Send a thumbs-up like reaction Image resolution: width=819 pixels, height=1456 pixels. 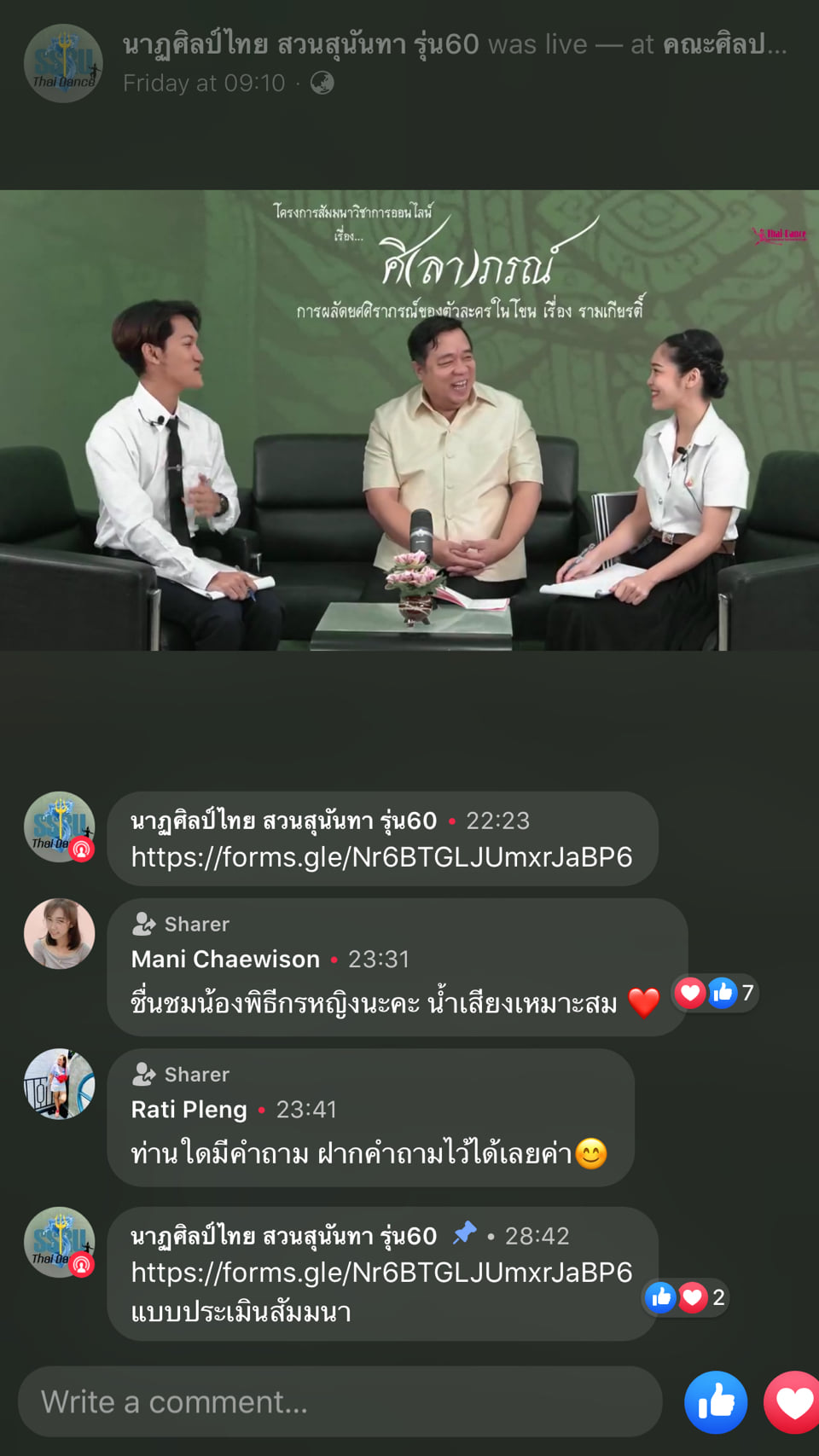pyautogui.click(x=716, y=1402)
